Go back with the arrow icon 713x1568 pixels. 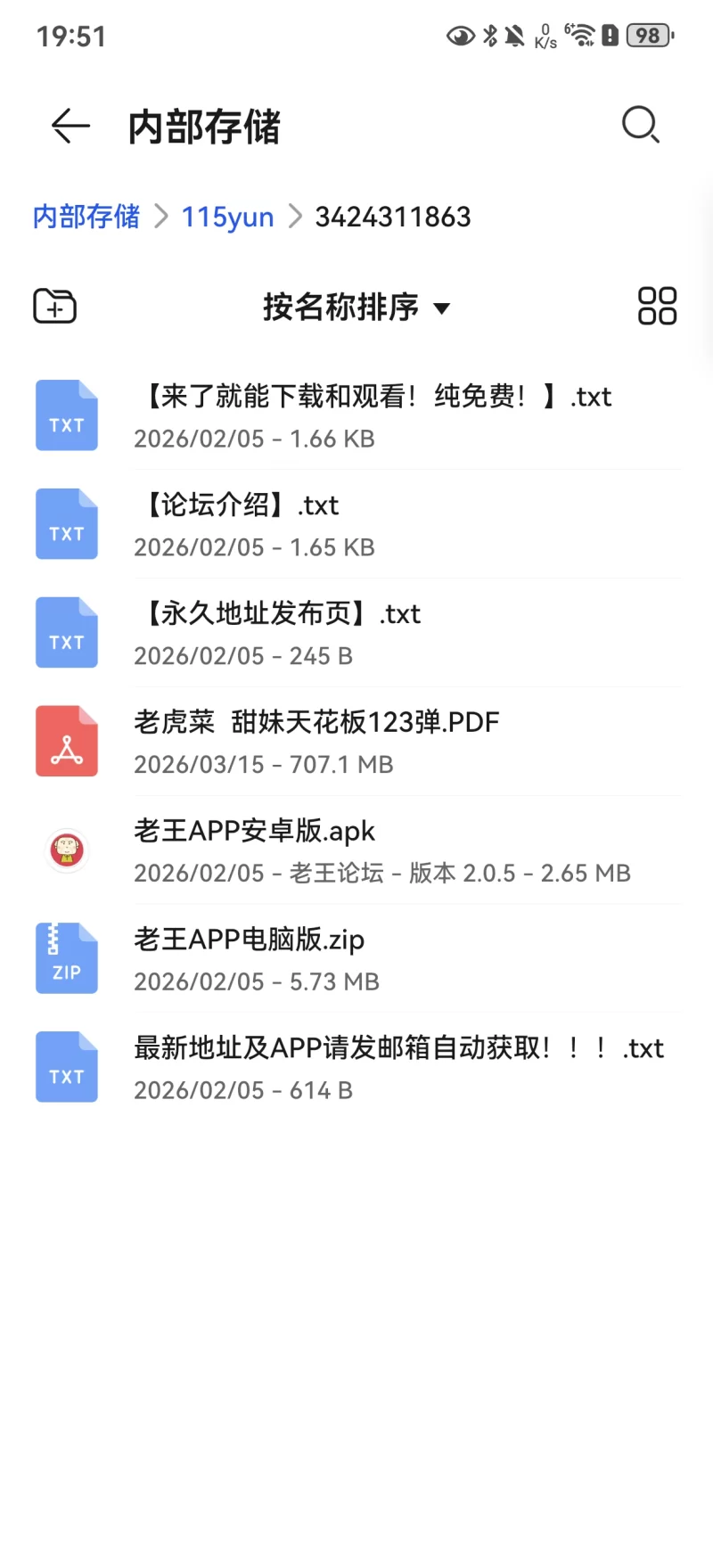(x=70, y=126)
